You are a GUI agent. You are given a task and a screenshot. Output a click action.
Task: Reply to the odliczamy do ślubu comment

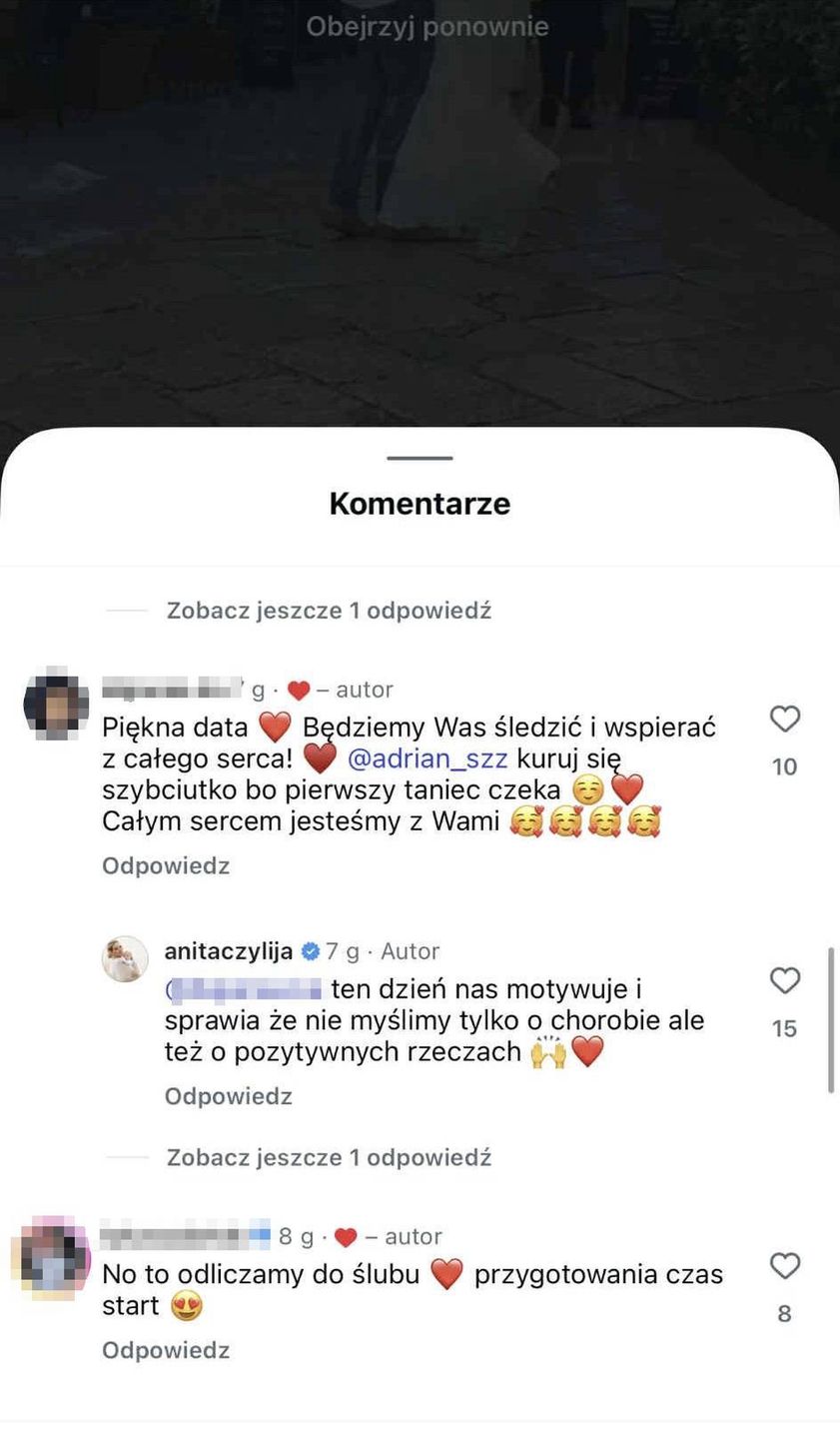(x=166, y=1350)
